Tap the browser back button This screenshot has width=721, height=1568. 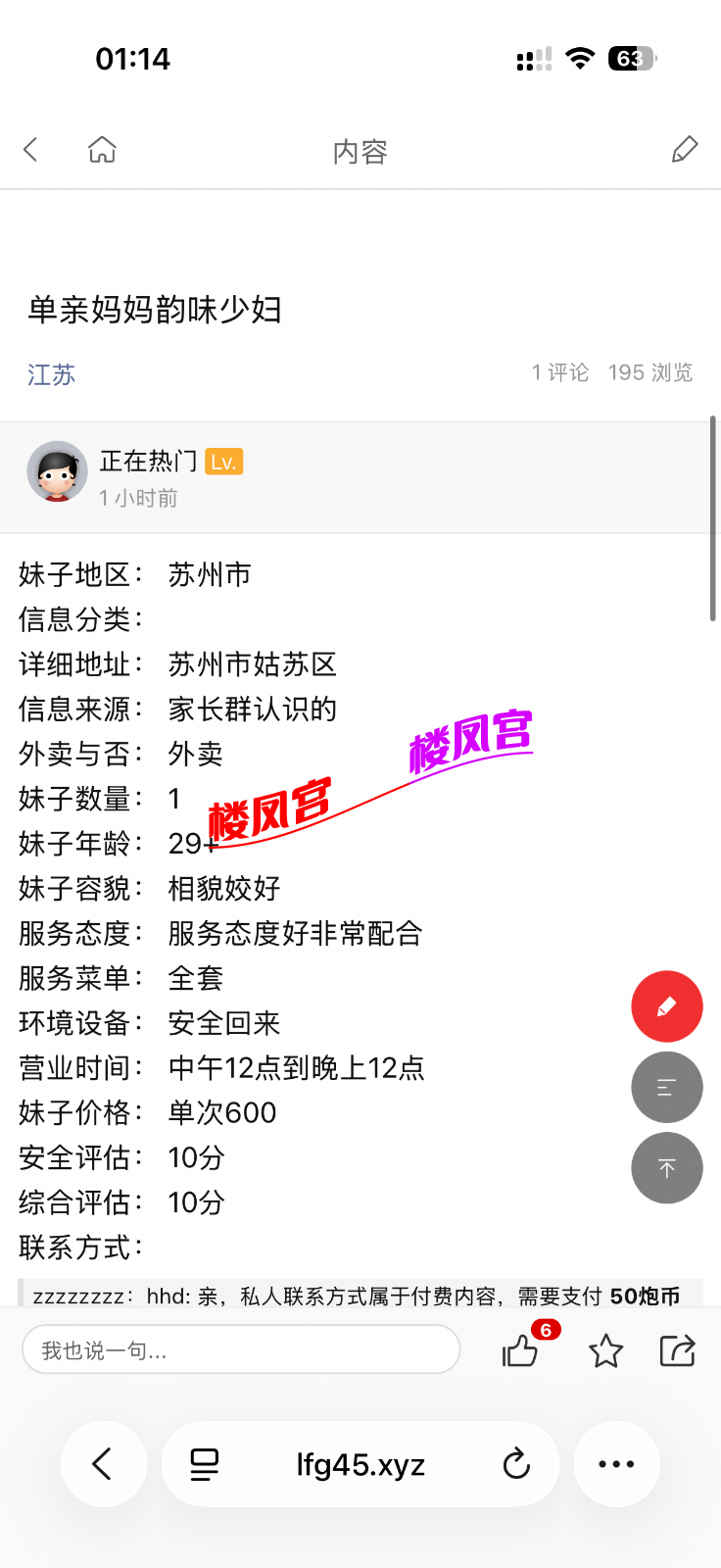pyautogui.click(x=103, y=1464)
